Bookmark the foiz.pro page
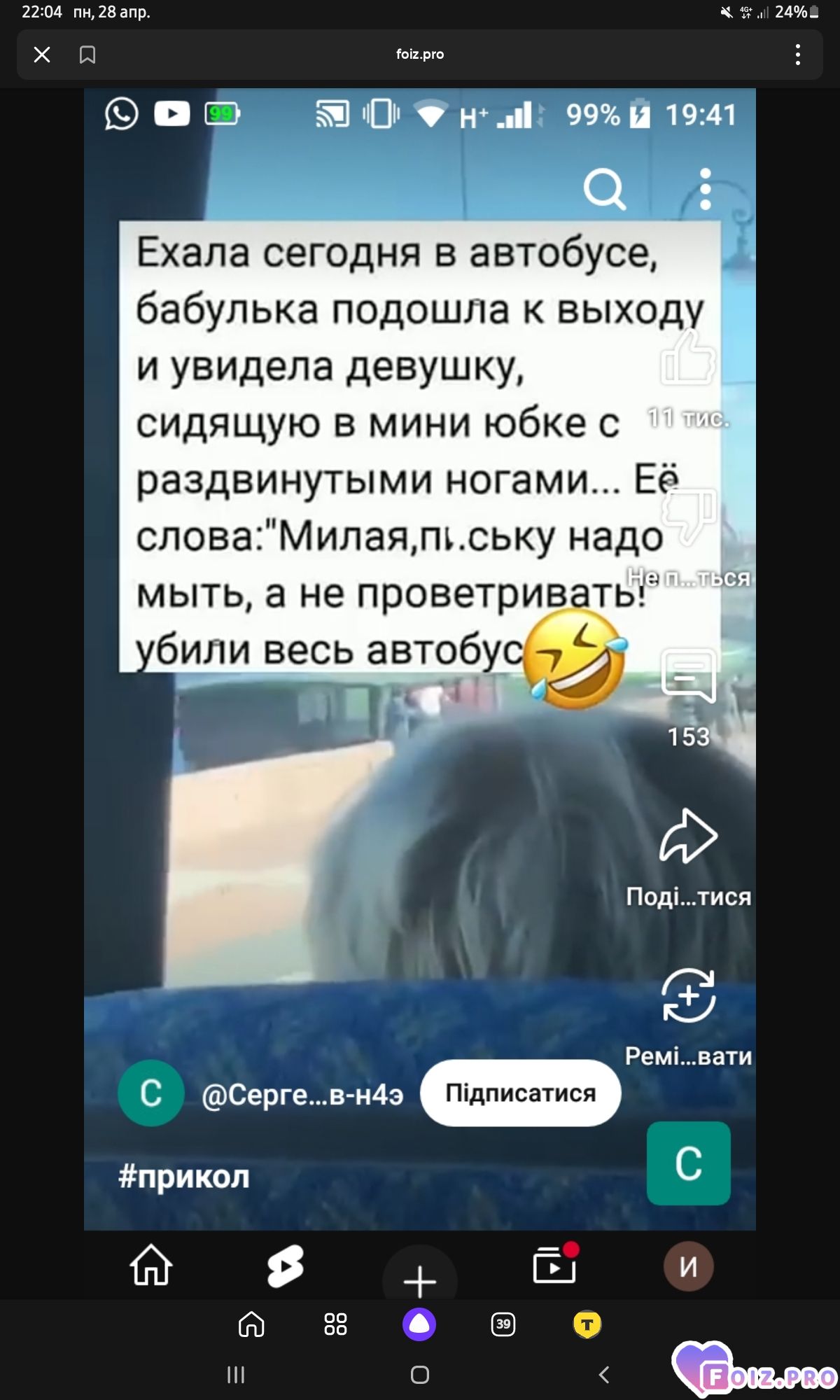 point(87,55)
